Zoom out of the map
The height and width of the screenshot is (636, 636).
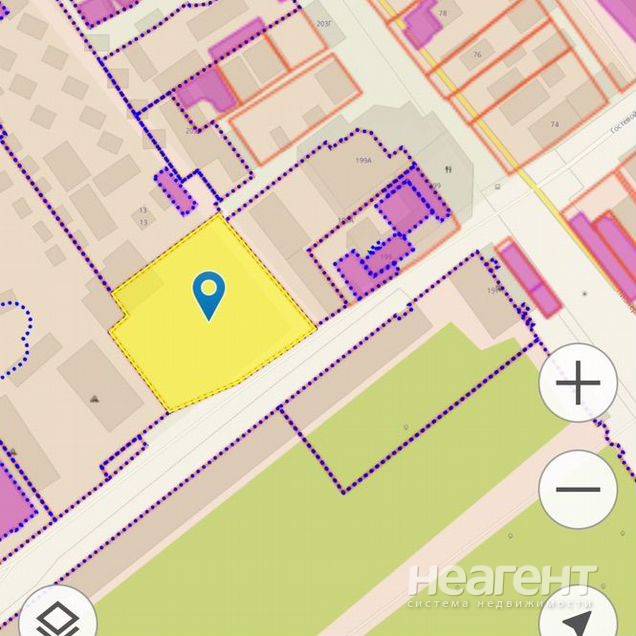[577, 489]
